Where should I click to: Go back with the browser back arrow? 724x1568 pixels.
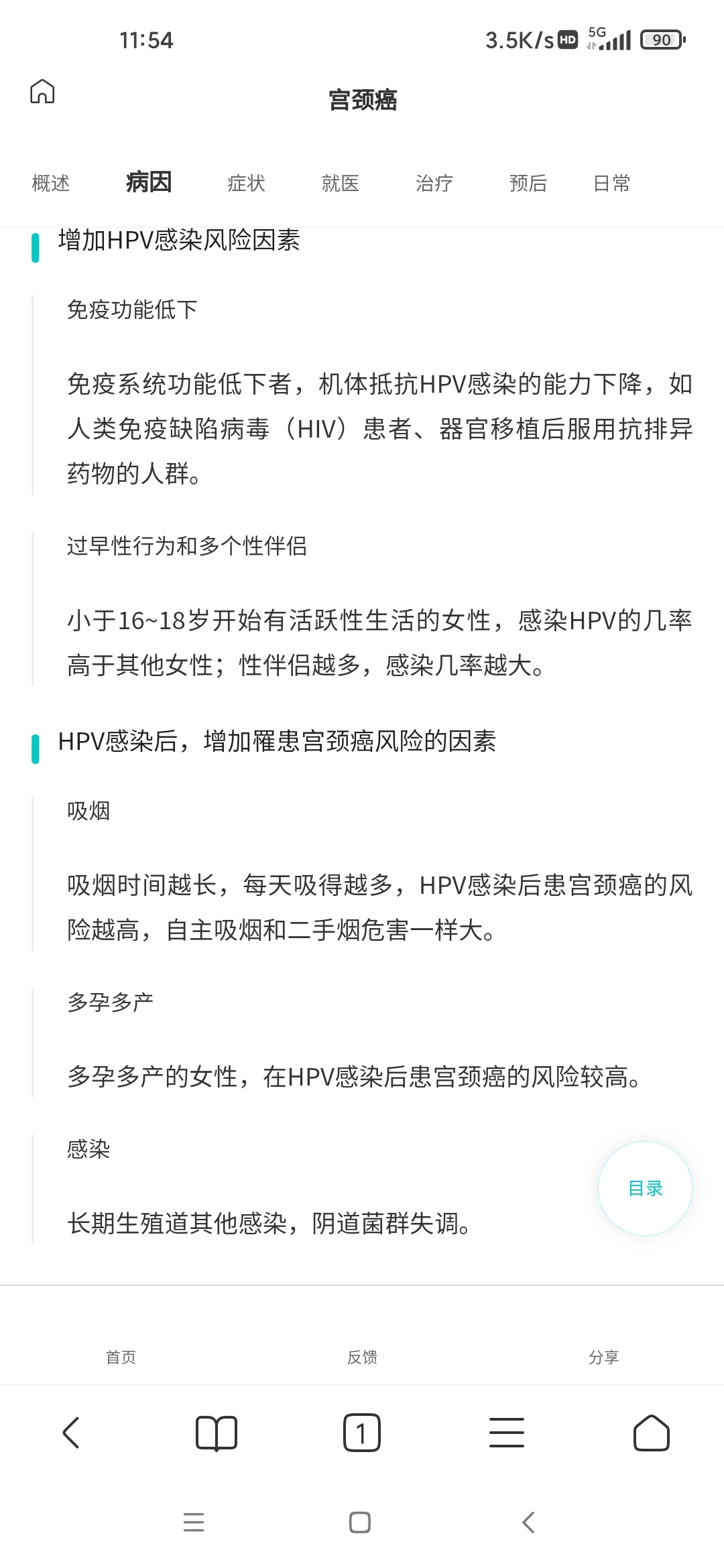71,1433
